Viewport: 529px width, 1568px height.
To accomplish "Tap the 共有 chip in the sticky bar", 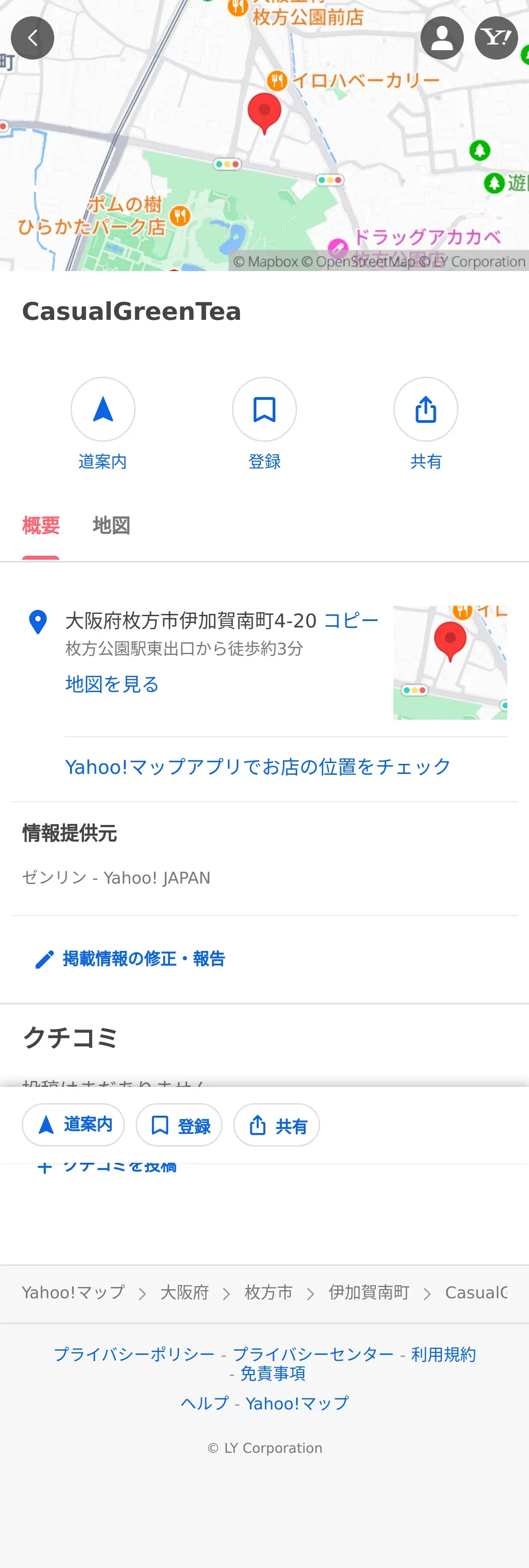I will (277, 1125).
